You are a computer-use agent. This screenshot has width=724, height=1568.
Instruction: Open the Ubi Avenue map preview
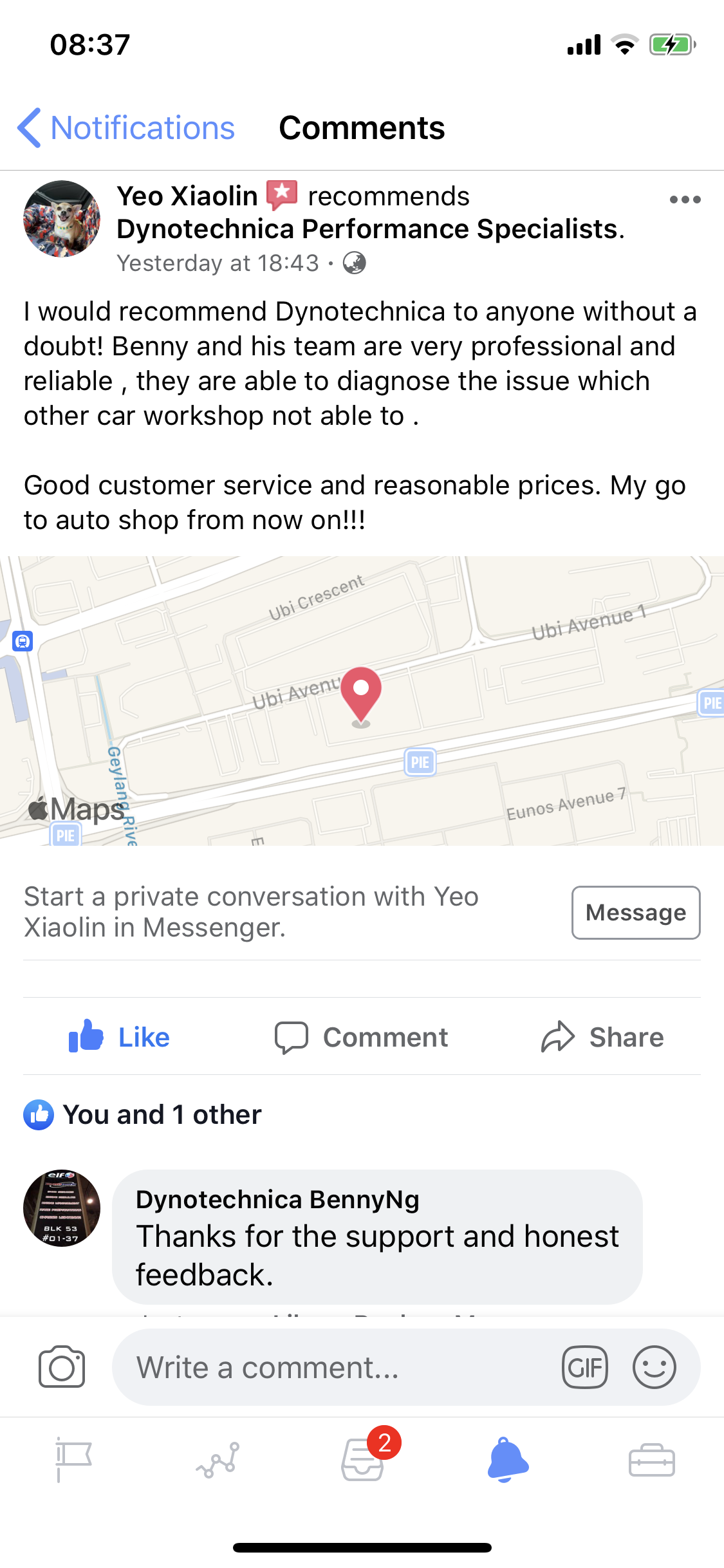pyautogui.click(x=362, y=700)
